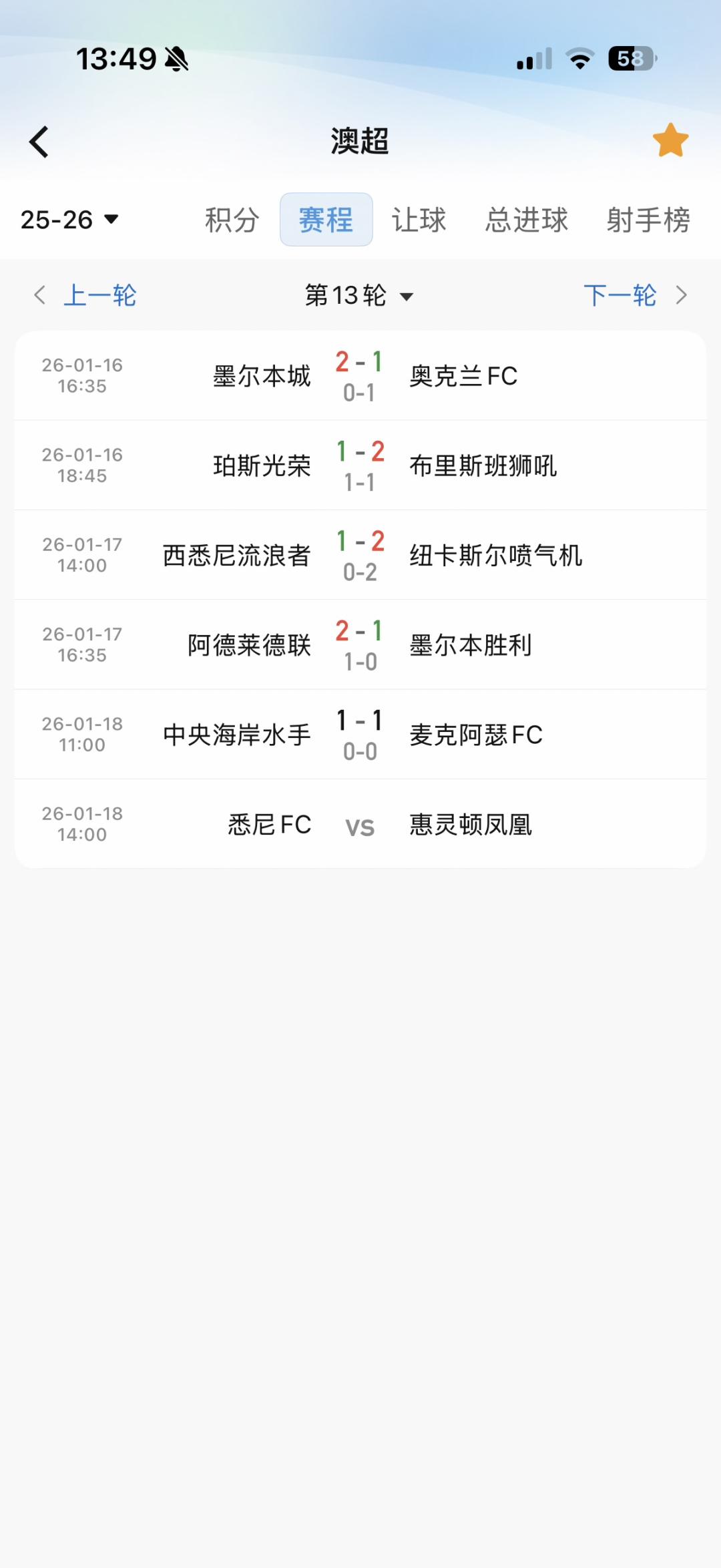Open the 阿德莱德联 vs 墨尔本胜利 match
Screen dimensions: 721x1568
click(360, 645)
